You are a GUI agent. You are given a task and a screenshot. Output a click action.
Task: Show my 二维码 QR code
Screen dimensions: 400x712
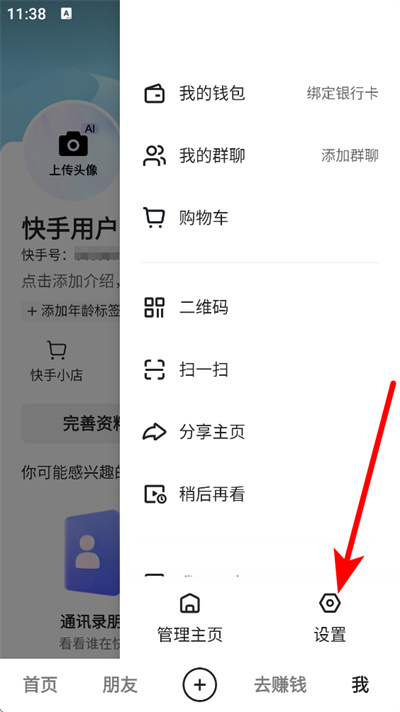[x=260, y=307]
